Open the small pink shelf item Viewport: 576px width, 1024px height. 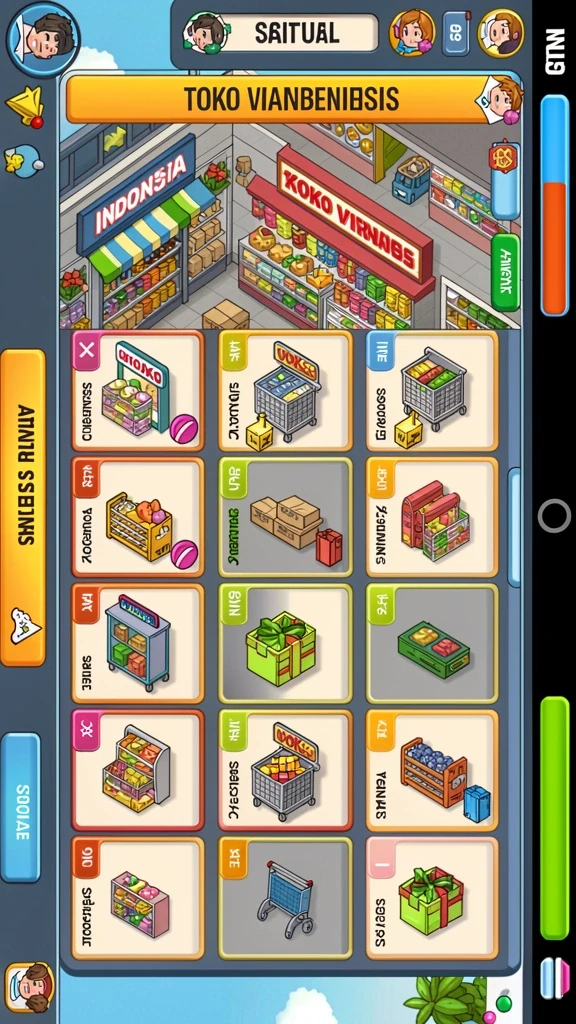(x=138, y=898)
